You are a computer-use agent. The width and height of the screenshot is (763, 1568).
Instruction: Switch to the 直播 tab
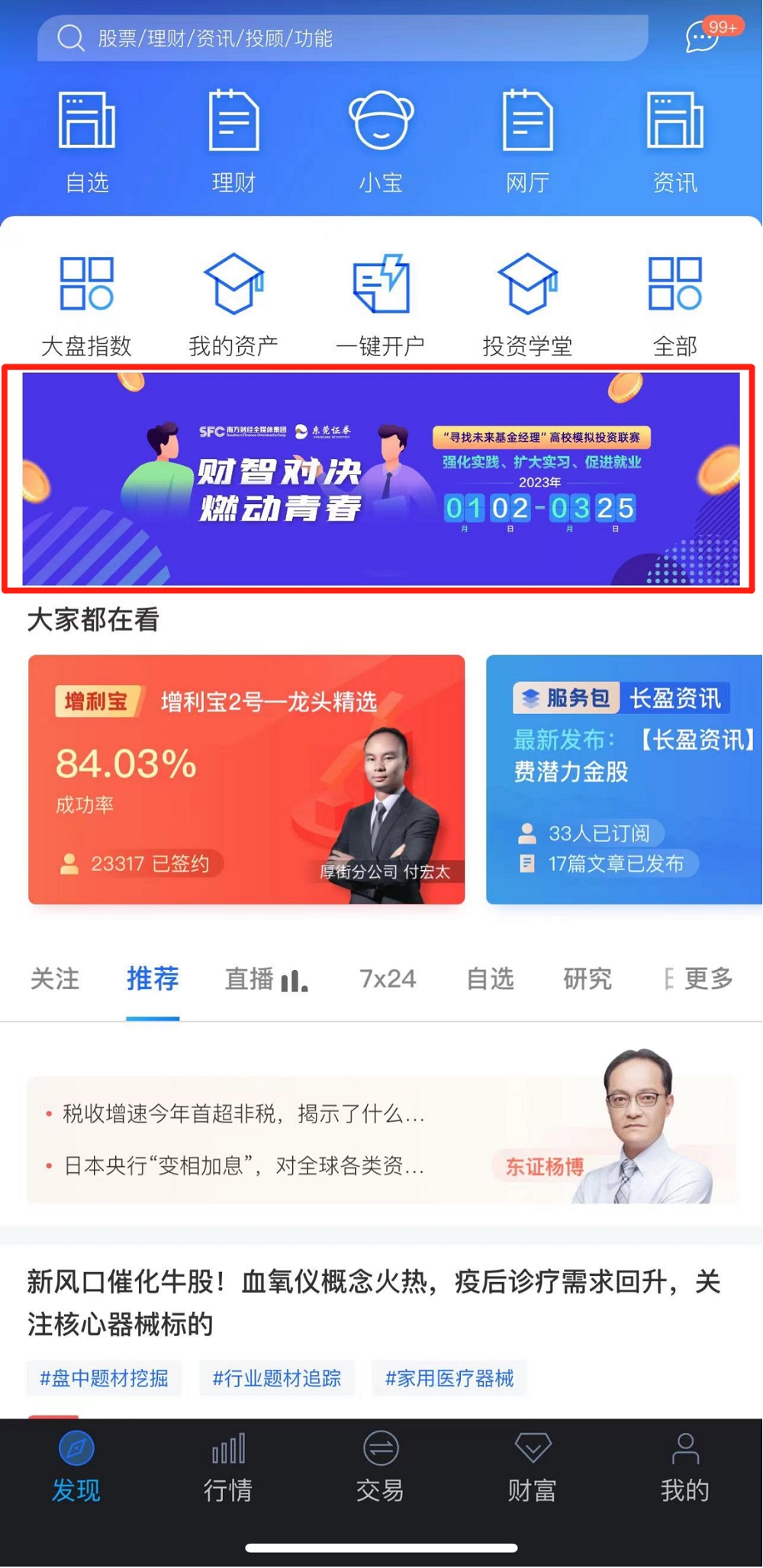tap(264, 978)
